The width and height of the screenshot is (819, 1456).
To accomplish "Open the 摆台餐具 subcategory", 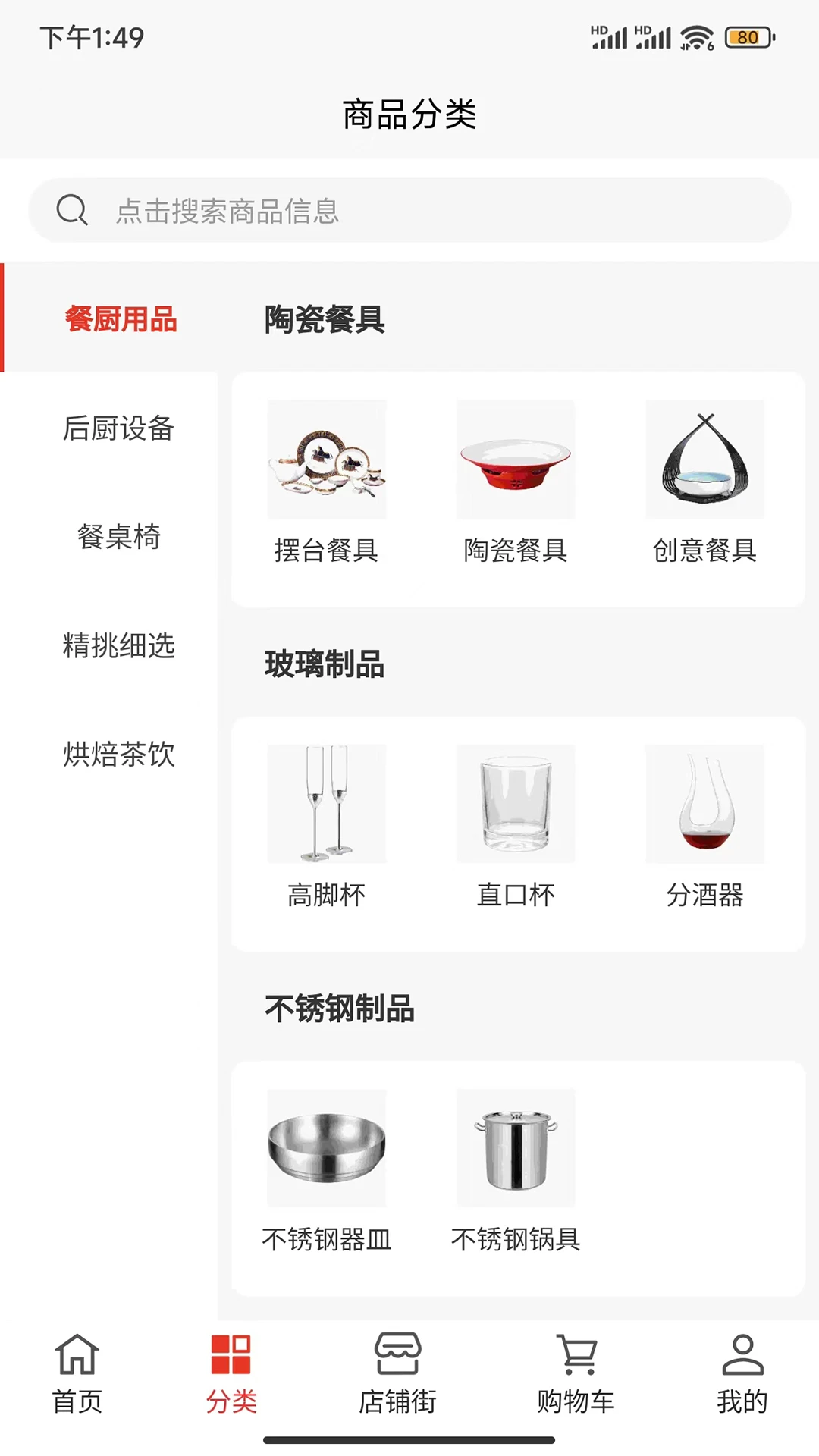I will 327,459.
